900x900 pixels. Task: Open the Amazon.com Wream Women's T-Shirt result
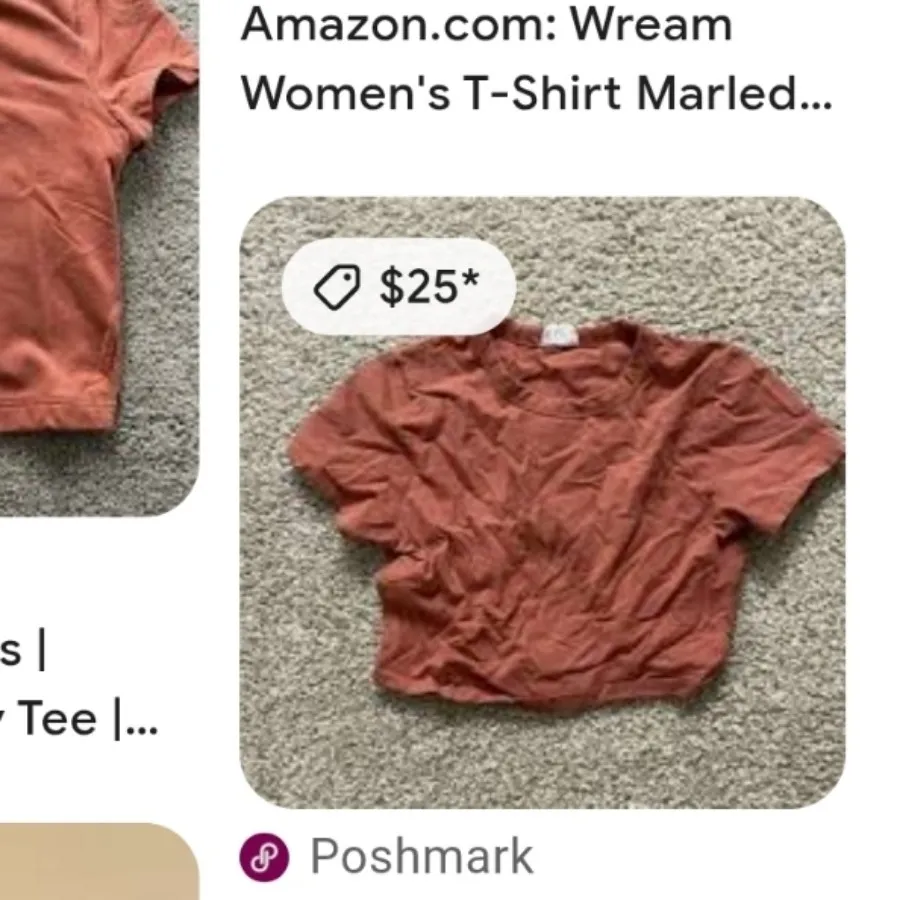coord(536,60)
